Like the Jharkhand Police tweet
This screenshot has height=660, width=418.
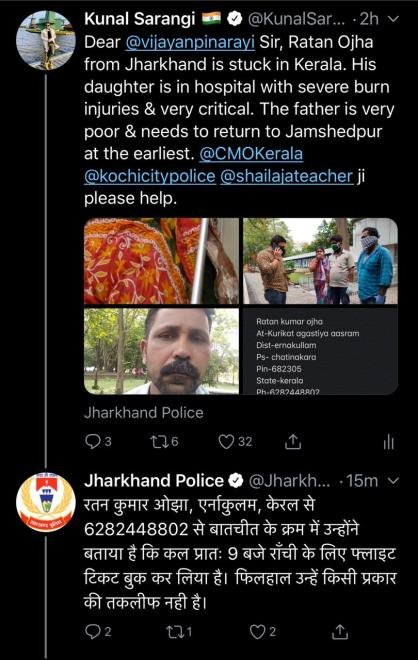tap(263, 631)
